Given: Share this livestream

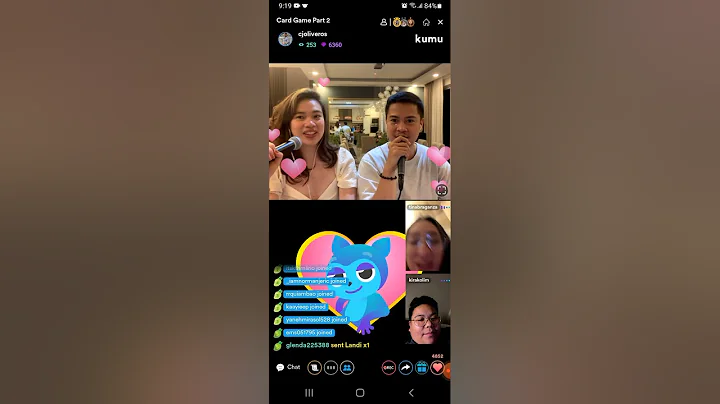Looking at the screenshot, I should click(x=405, y=368).
